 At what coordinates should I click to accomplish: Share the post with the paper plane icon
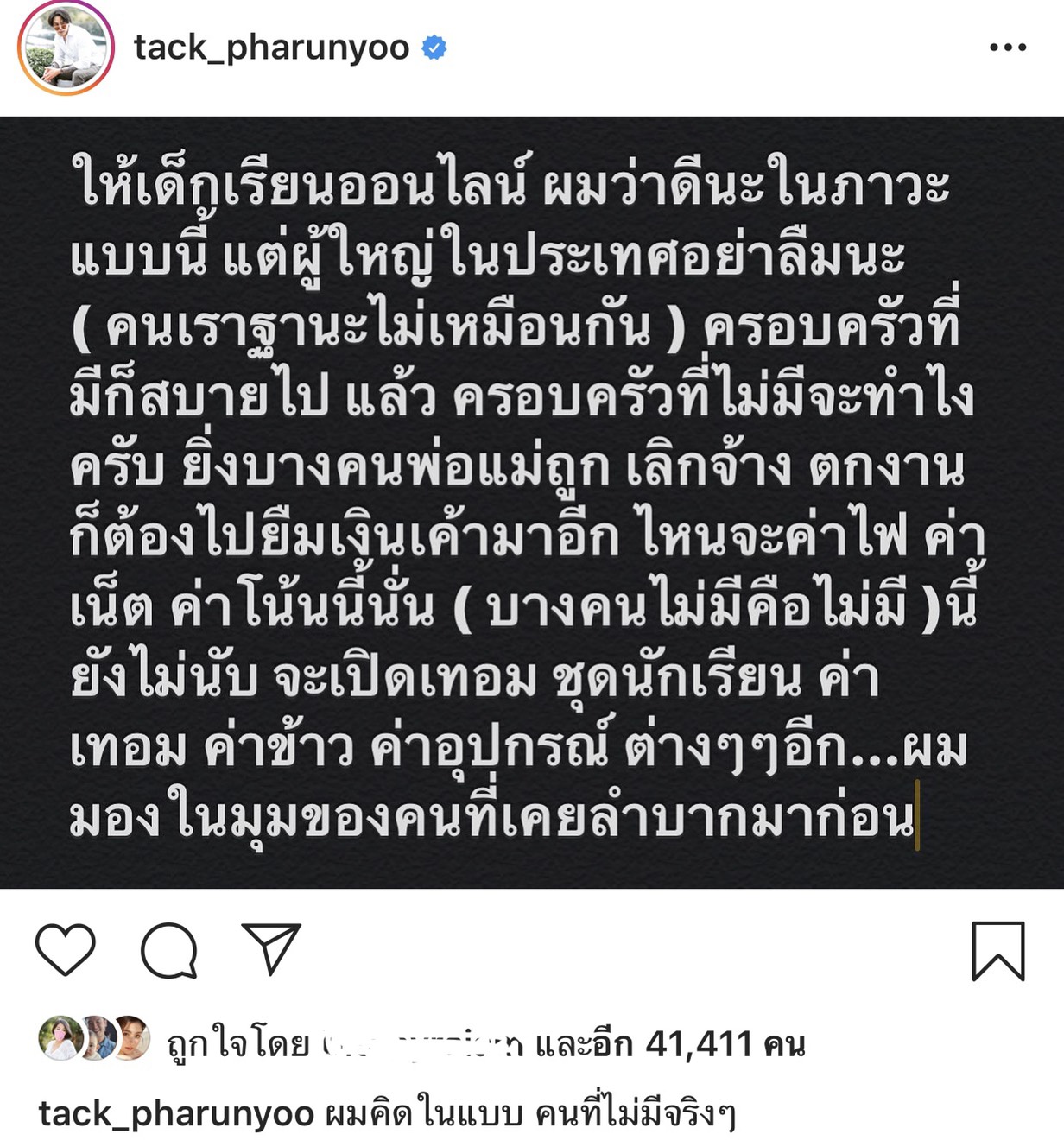pos(271,948)
